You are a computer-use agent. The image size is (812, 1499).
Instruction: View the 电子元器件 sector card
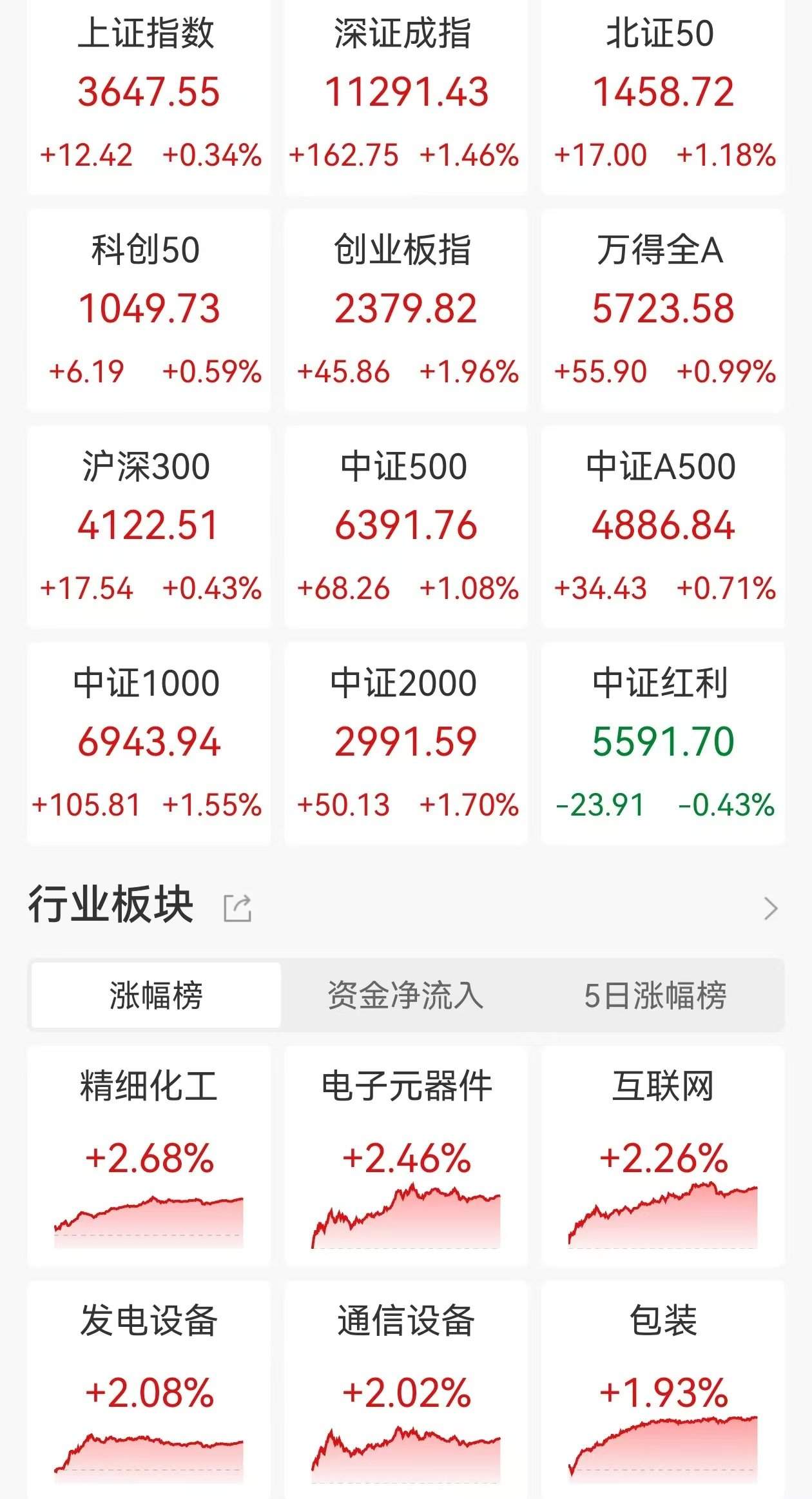click(406, 1157)
